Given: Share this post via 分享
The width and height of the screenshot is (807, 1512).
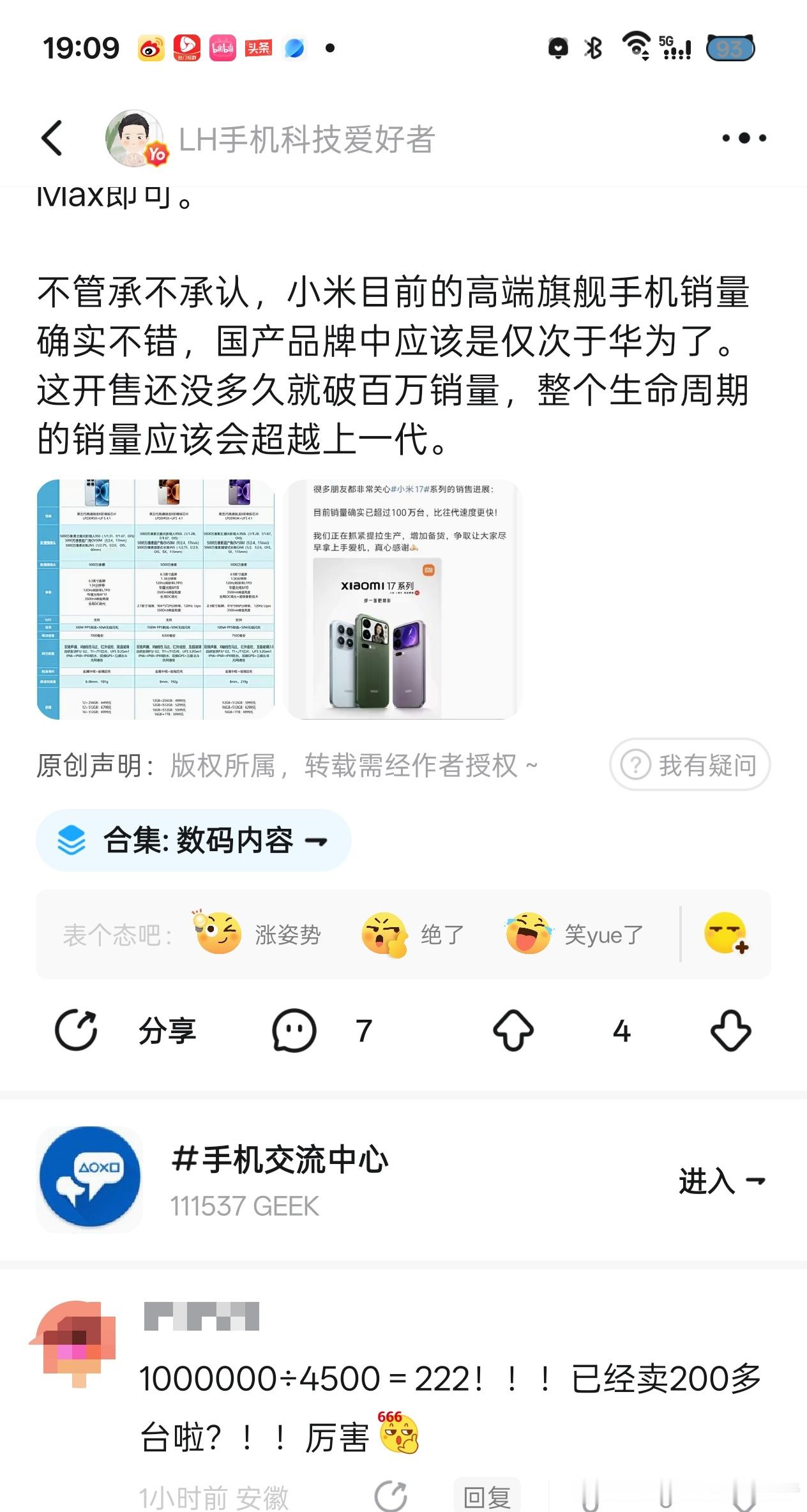Looking at the screenshot, I should click(126, 1030).
